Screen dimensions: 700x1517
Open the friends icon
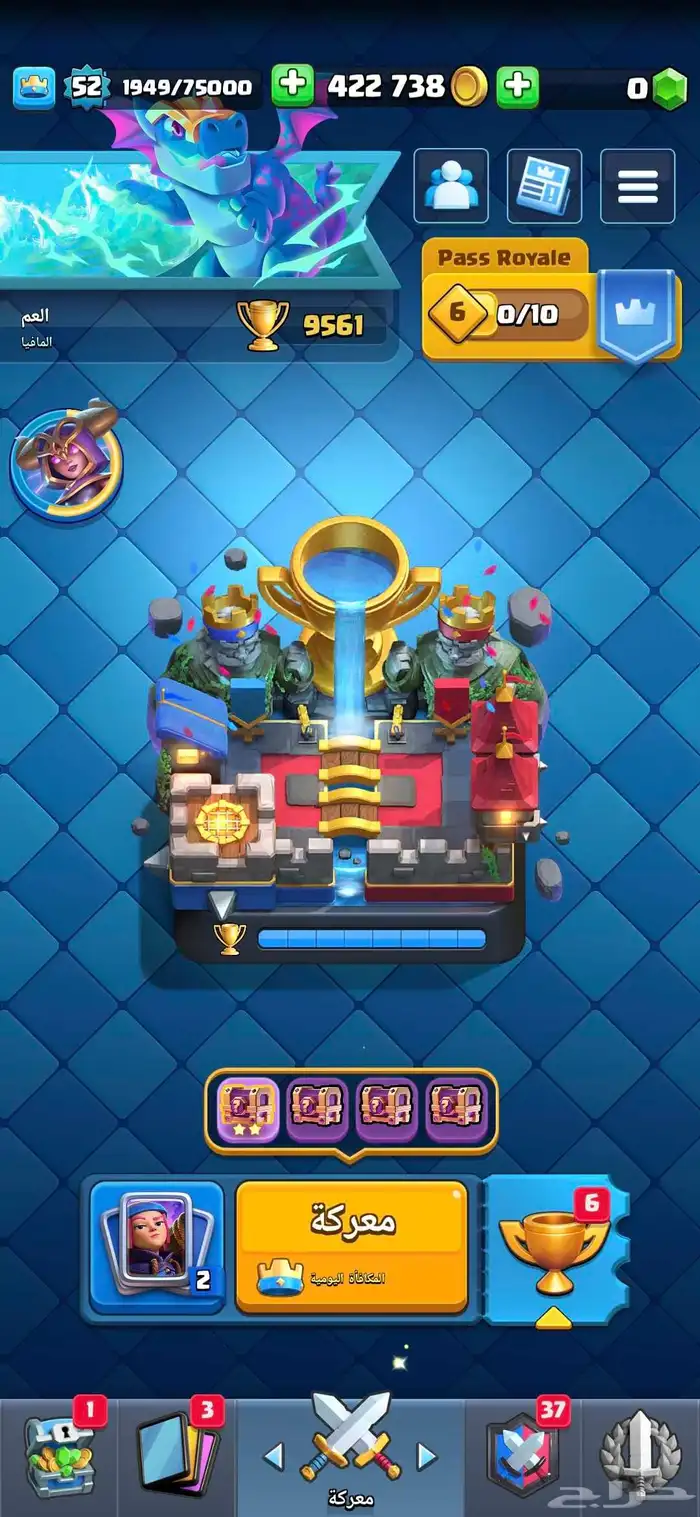point(451,186)
